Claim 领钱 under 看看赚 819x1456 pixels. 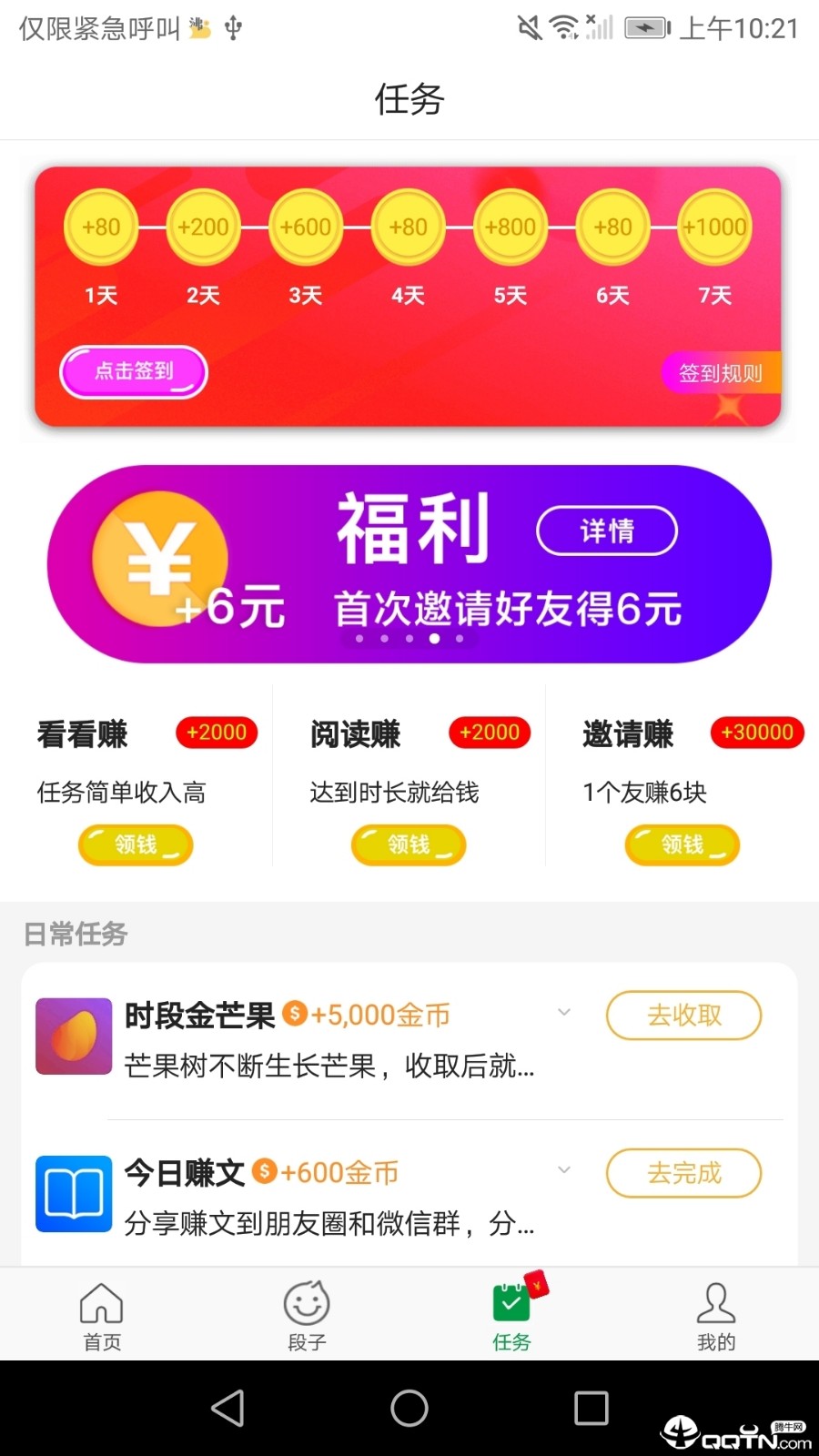[x=135, y=844]
